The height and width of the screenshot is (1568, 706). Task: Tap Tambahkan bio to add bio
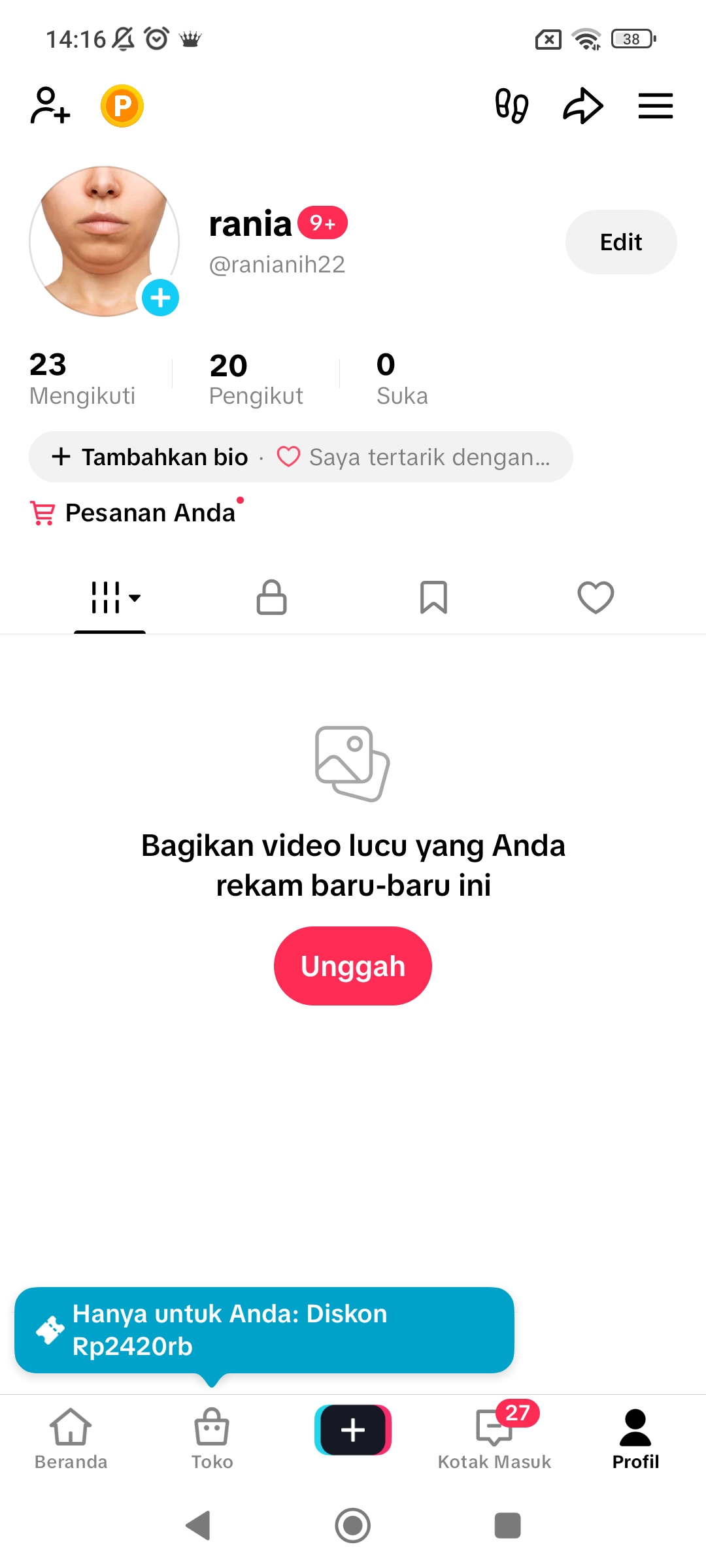(150, 457)
